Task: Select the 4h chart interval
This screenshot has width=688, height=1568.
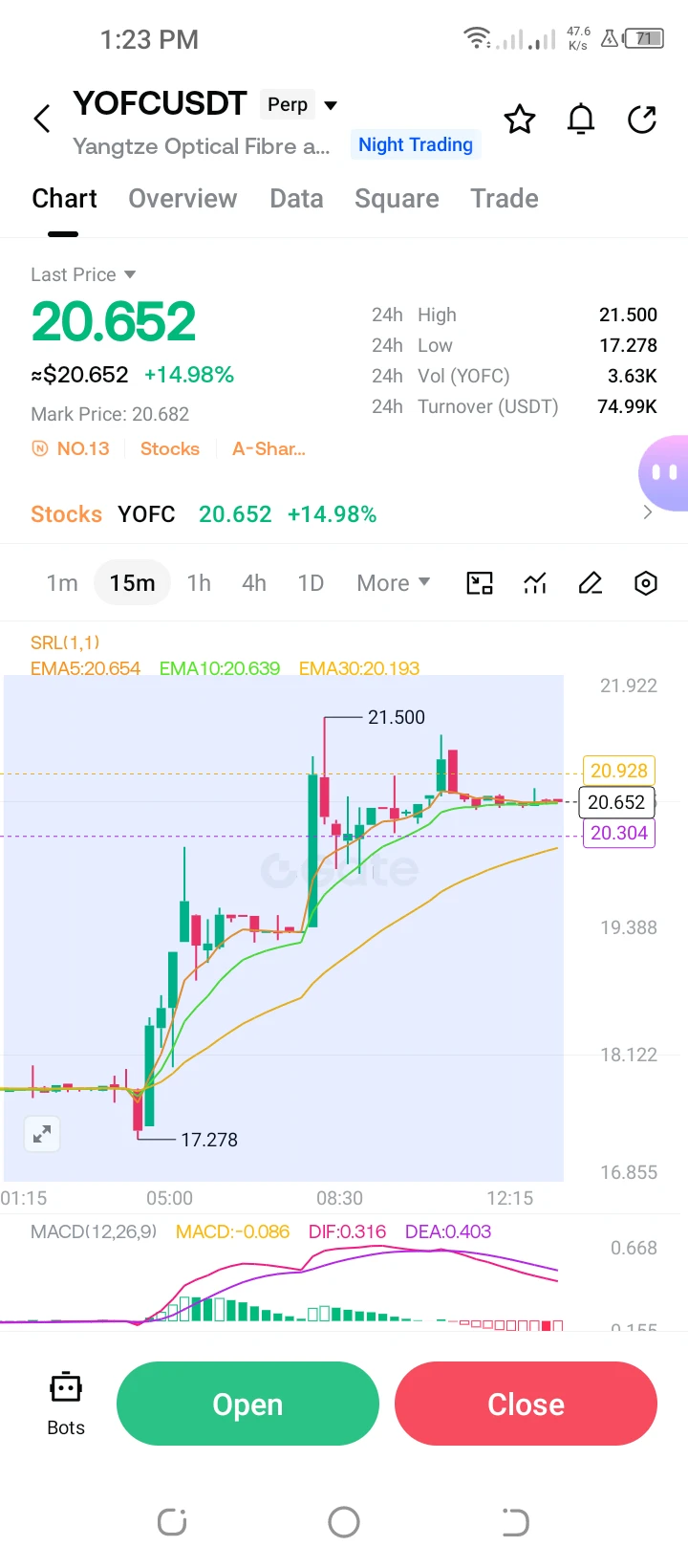Action: [254, 583]
